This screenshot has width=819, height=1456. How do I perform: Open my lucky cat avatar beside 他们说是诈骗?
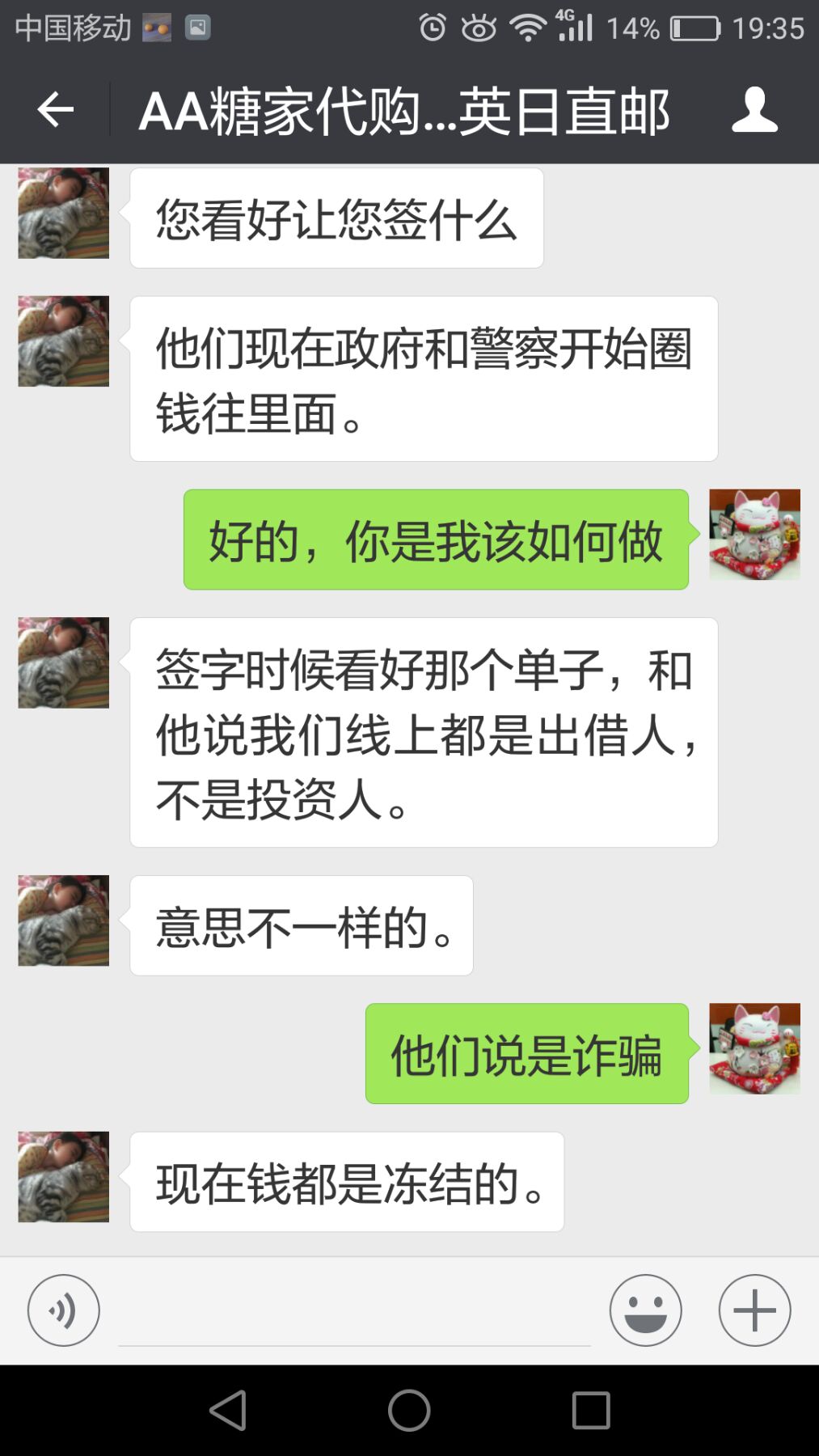tap(754, 1049)
